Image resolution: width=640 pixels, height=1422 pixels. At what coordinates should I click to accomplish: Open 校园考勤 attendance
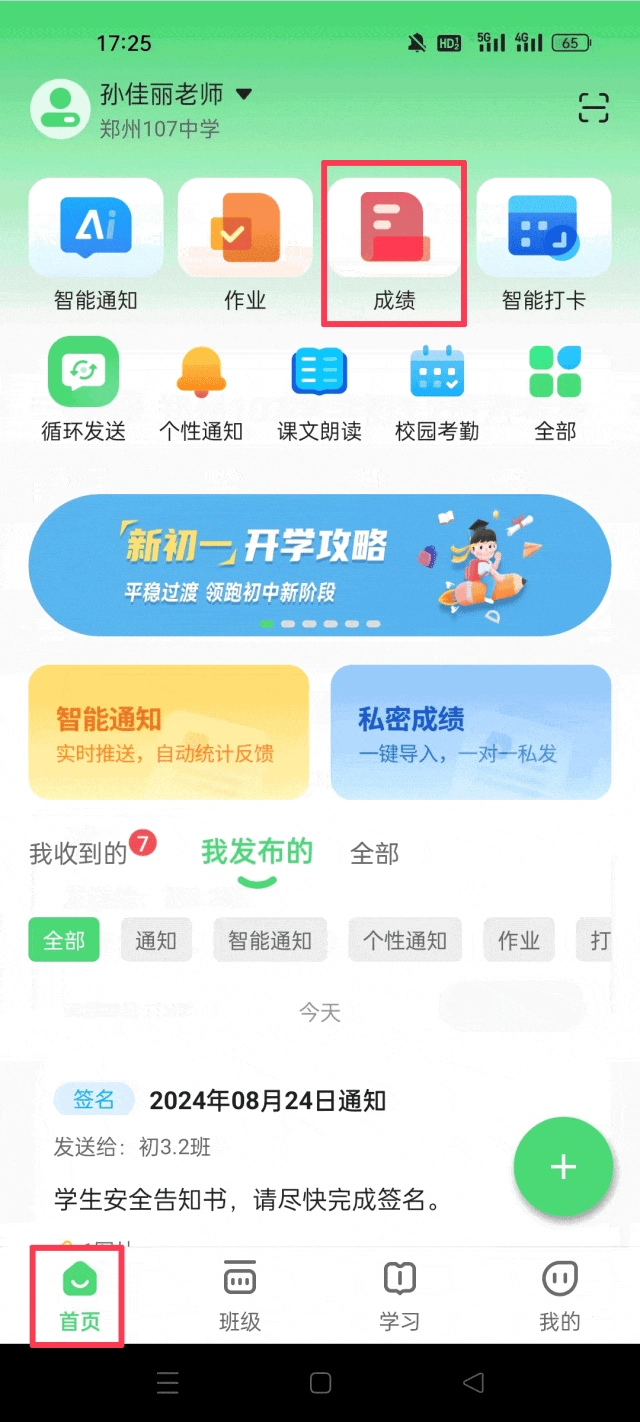(437, 391)
